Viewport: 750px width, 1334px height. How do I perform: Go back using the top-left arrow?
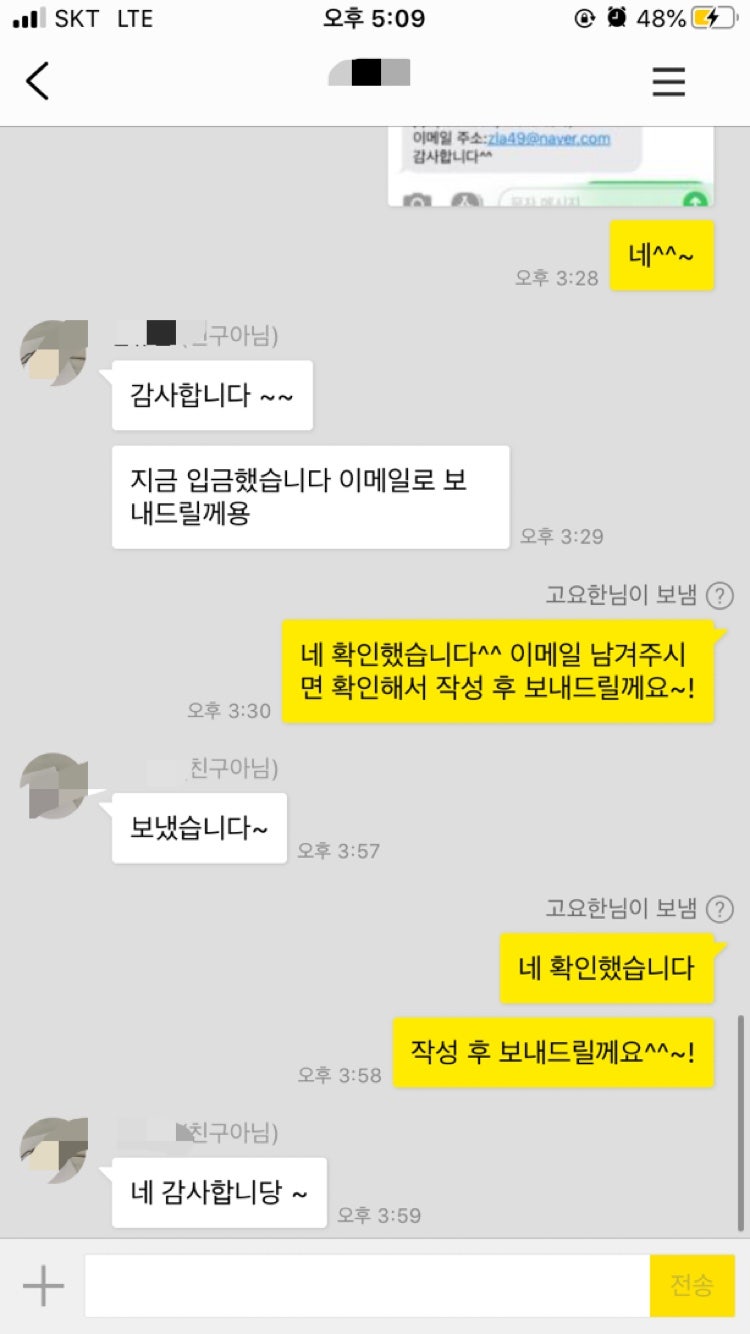click(38, 81)
